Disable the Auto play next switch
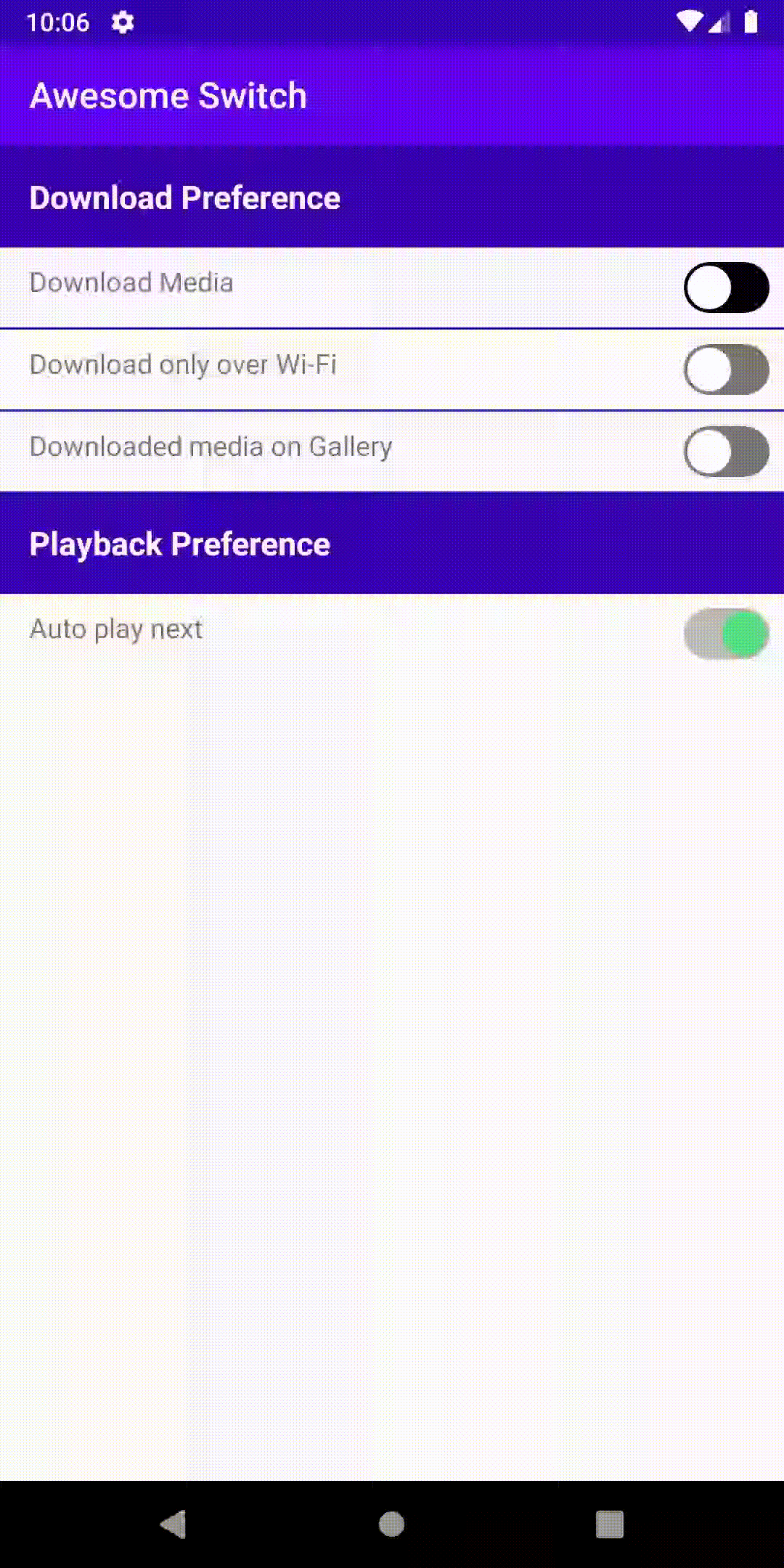This screenshot has width=784, height=1568. (726, 634)
